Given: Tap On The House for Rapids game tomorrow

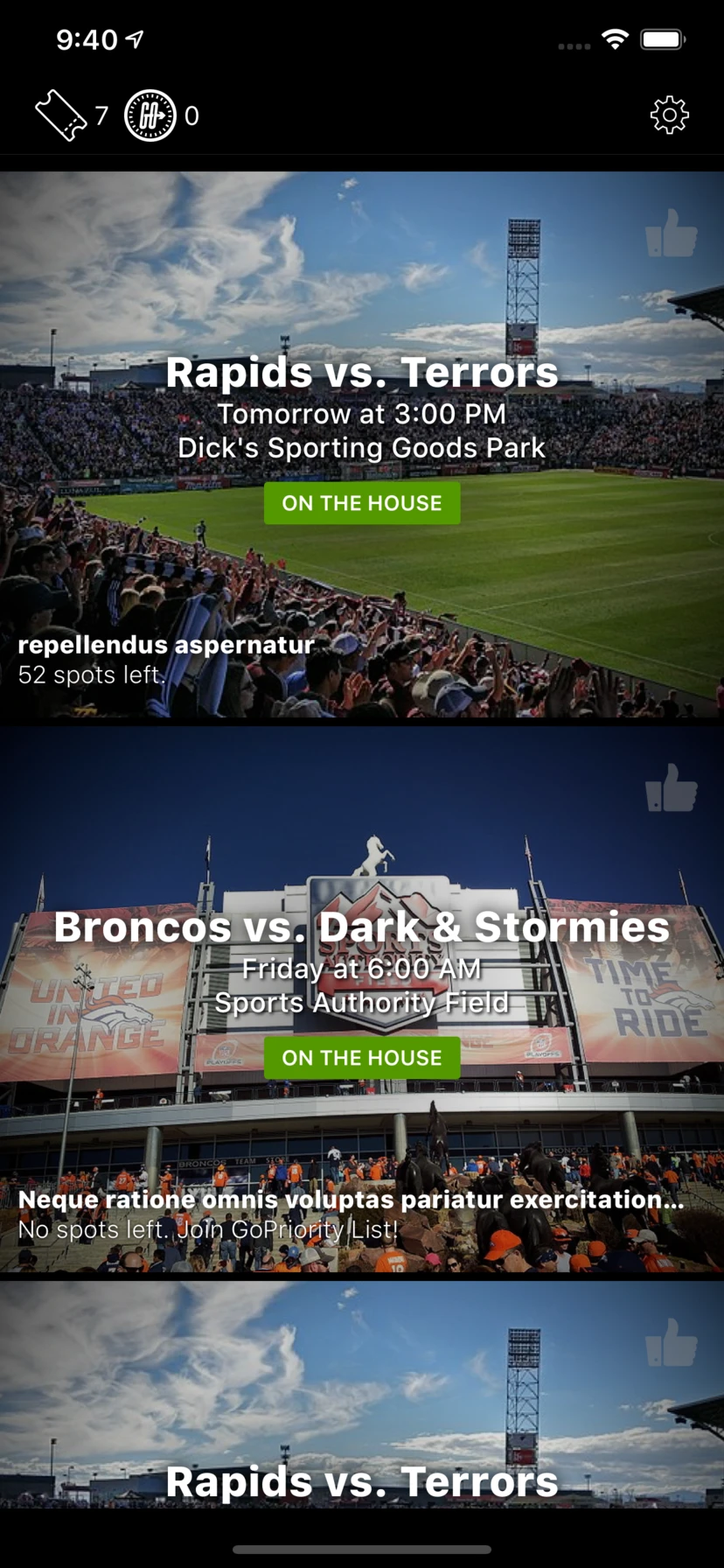Looking at the screenshot, I should point(362,503).
